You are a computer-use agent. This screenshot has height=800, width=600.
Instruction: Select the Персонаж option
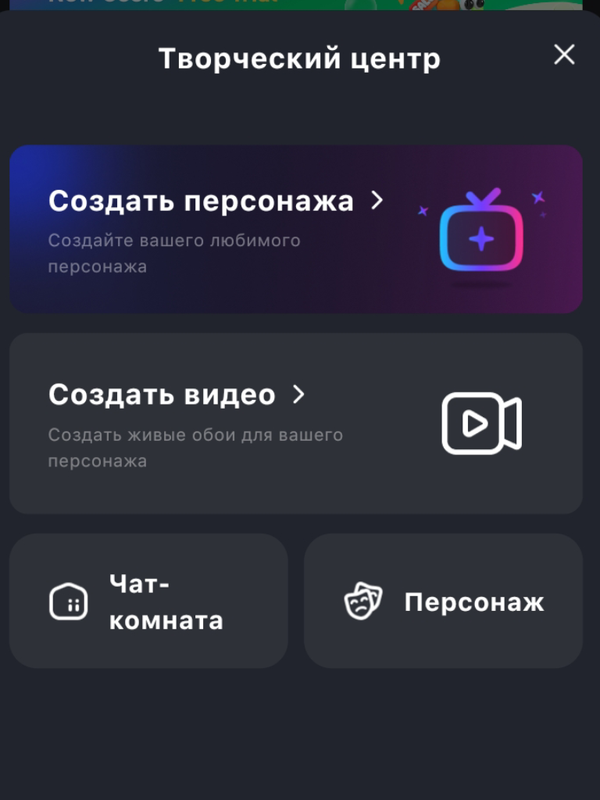[x=443, y=601]
